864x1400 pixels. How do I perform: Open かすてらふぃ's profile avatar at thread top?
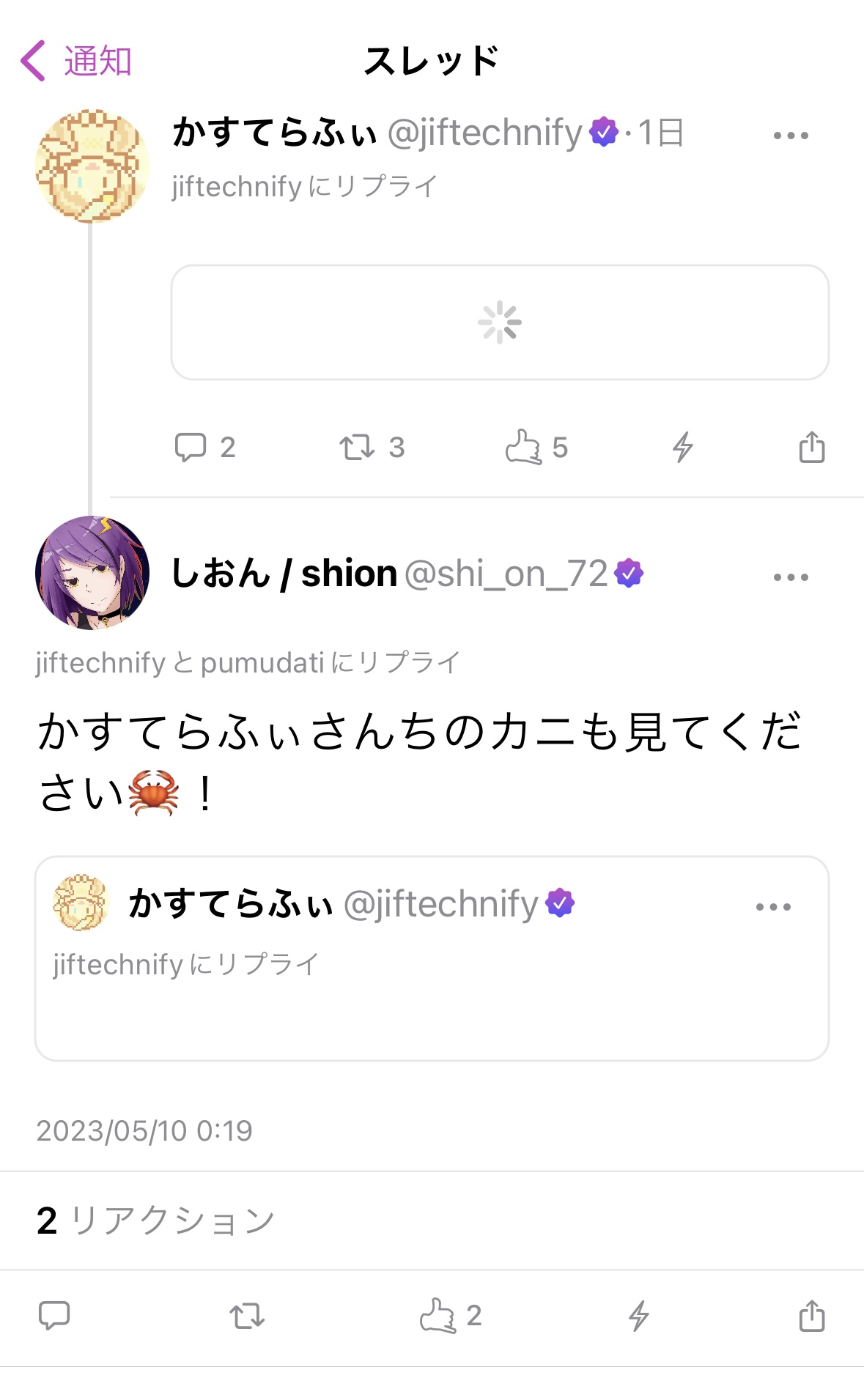pos(92,166)
